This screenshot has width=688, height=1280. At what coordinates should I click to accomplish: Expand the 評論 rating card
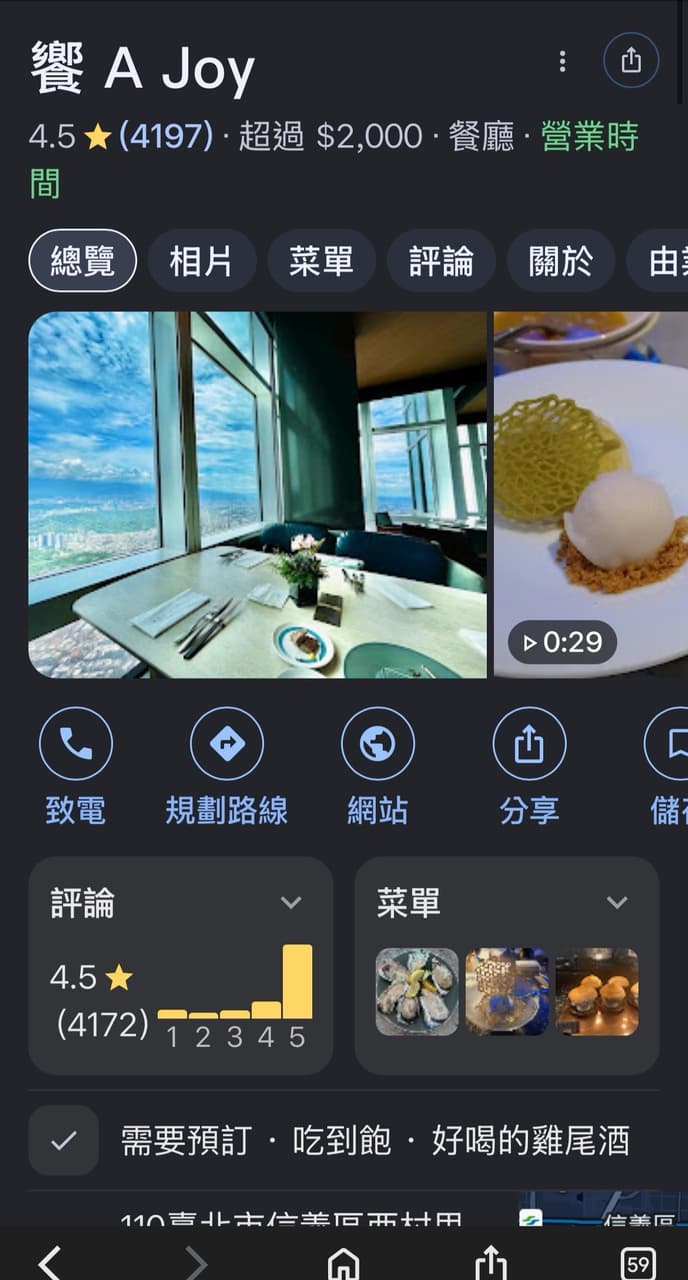180,965
